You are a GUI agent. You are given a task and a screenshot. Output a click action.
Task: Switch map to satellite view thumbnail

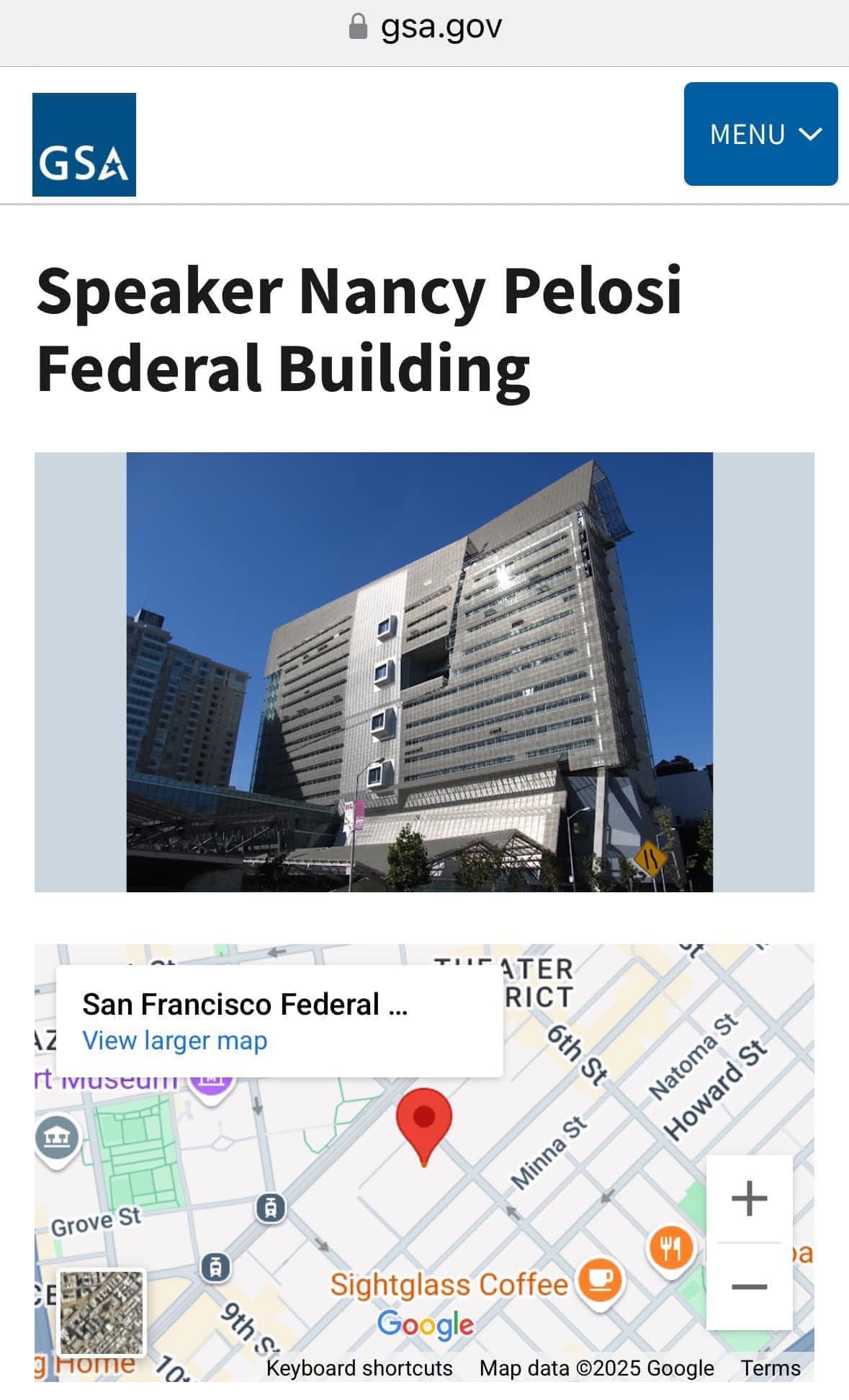pyautogui.click(x=102, y=1313)
